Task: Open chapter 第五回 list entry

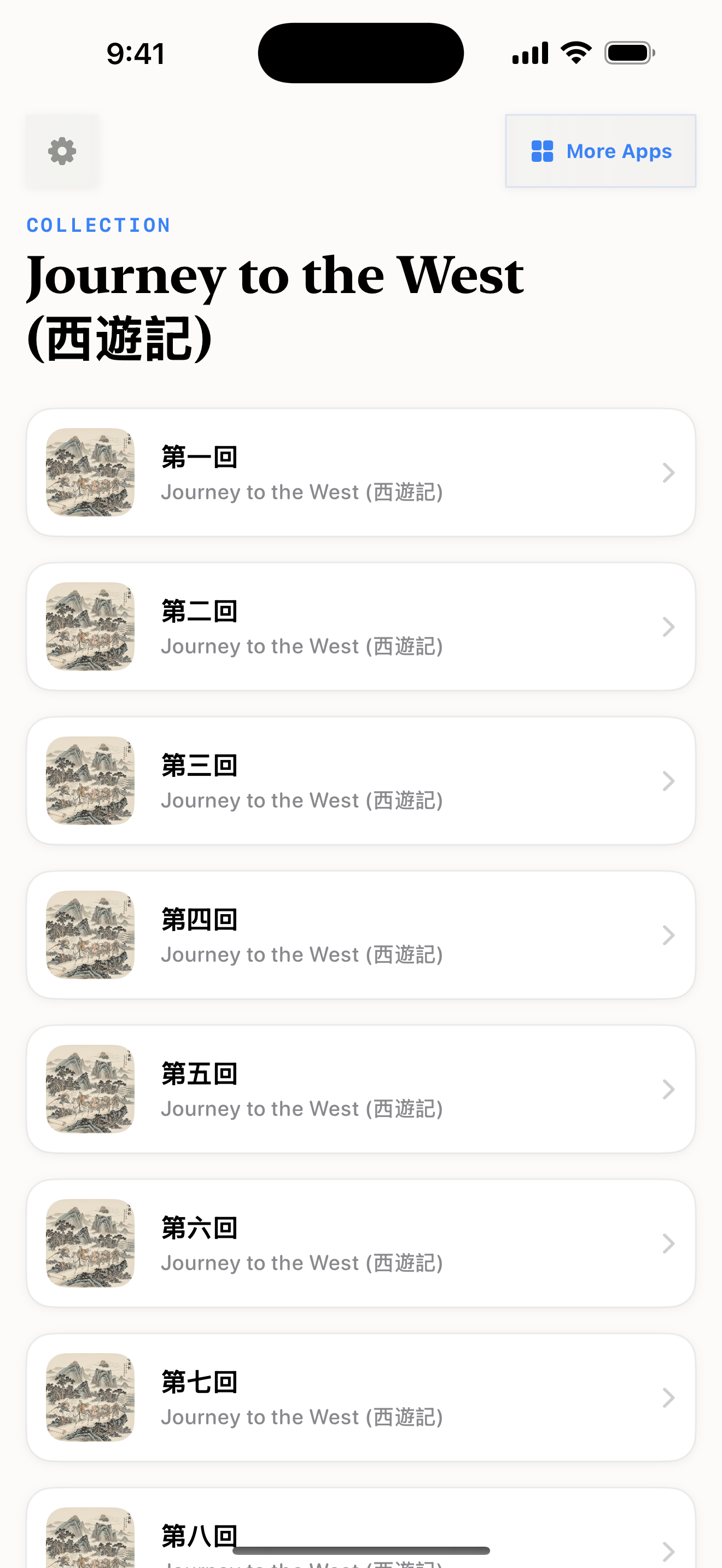Action: (x=361, y=1089)
